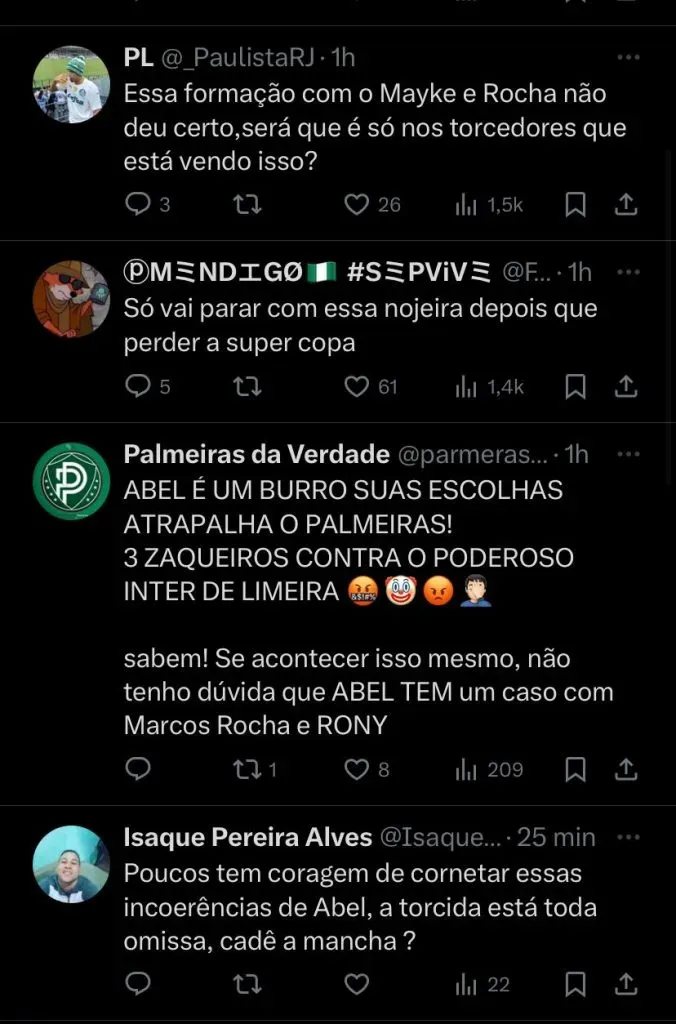Repost Isaque Pereira Alves's tweet

click(x=247, y=985)
